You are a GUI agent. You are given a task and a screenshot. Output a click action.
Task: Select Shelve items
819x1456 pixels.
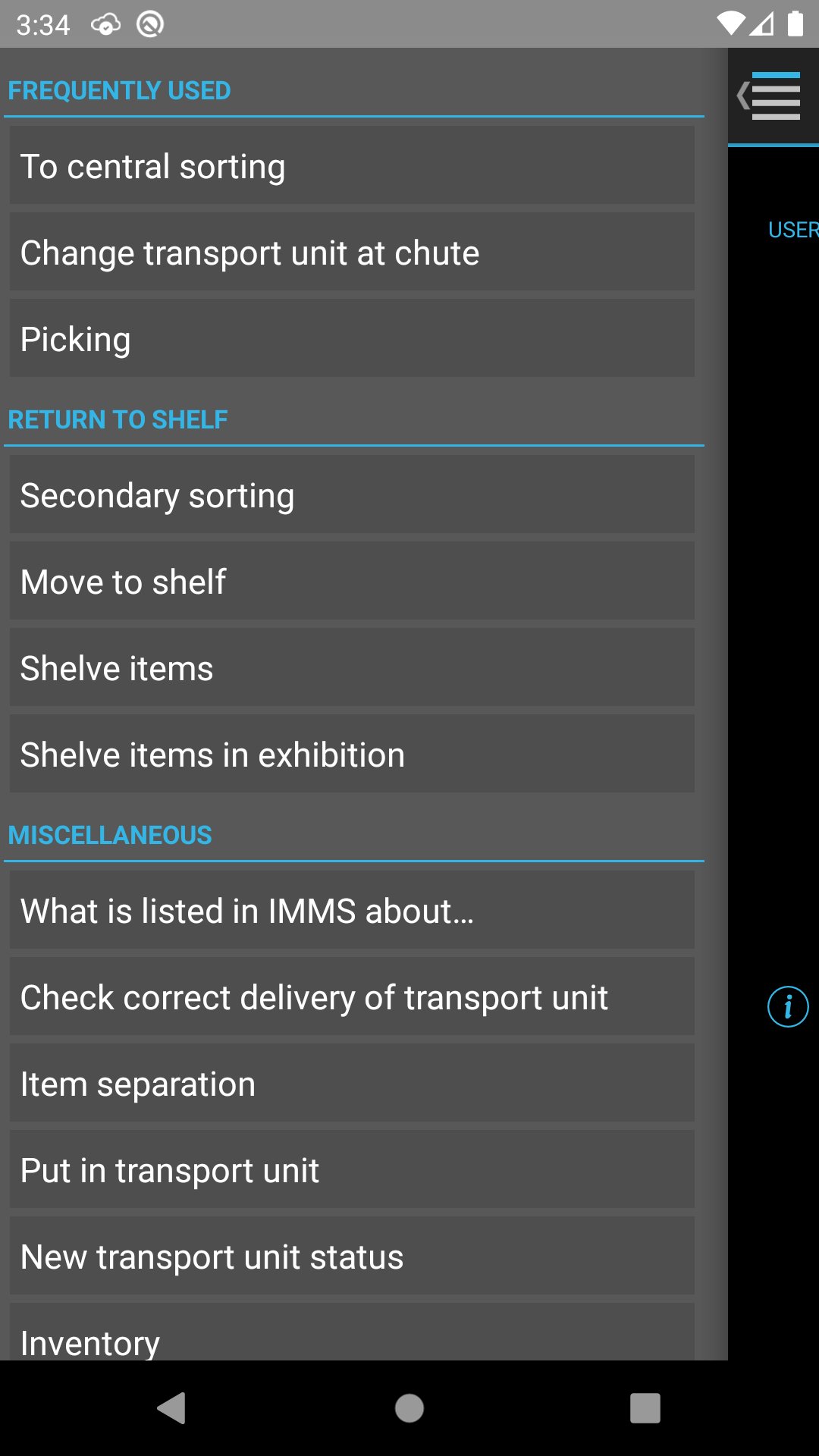(x=351, y=667)
